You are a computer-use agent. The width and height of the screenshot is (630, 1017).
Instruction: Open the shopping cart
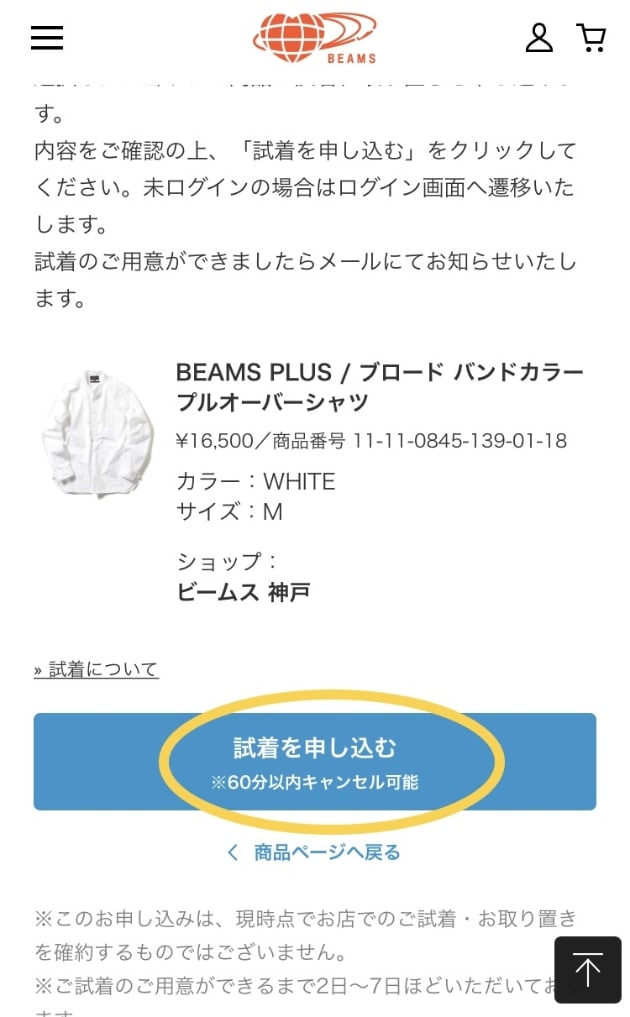[x=591, y=38]
